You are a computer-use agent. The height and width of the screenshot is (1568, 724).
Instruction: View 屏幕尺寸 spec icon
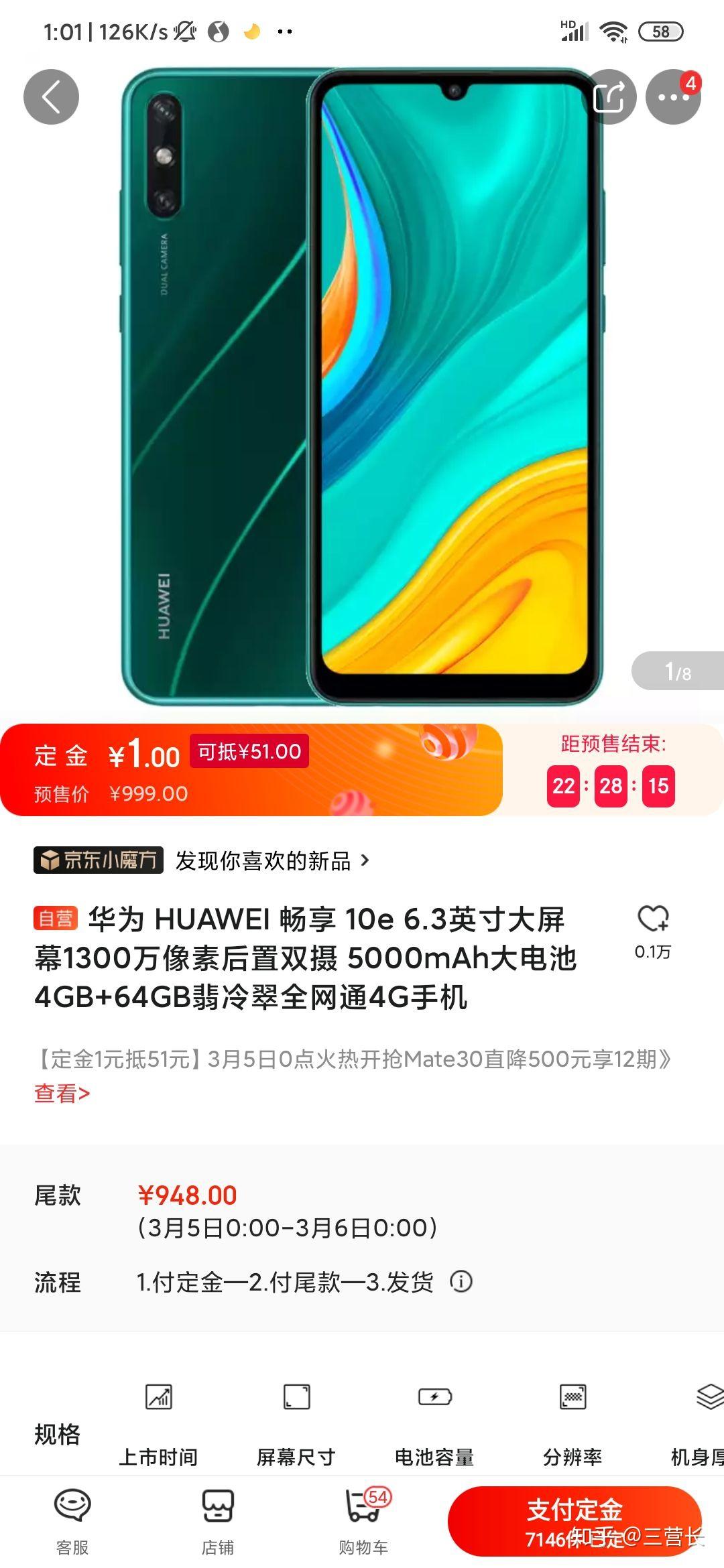tap(297, 1398)
